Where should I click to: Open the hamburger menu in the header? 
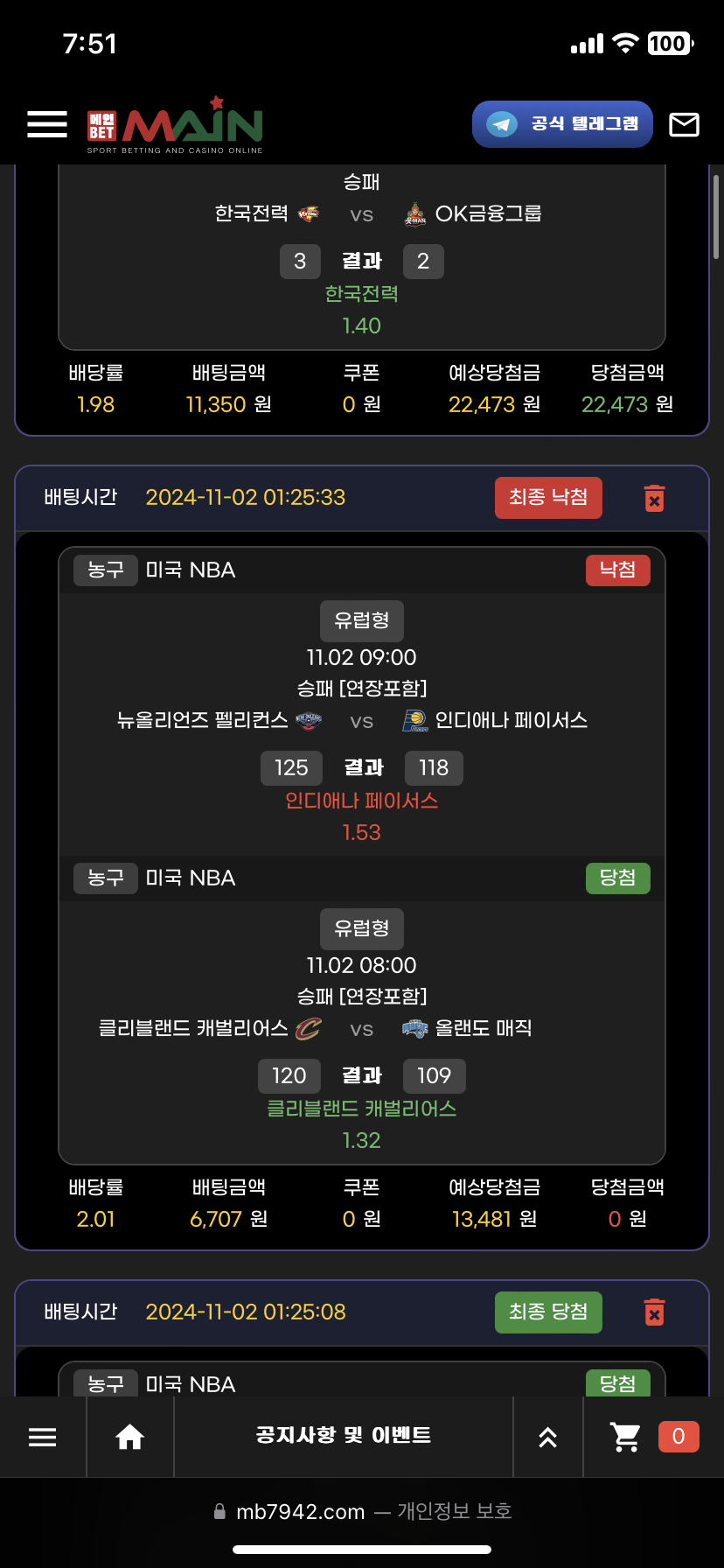point(47,124)
